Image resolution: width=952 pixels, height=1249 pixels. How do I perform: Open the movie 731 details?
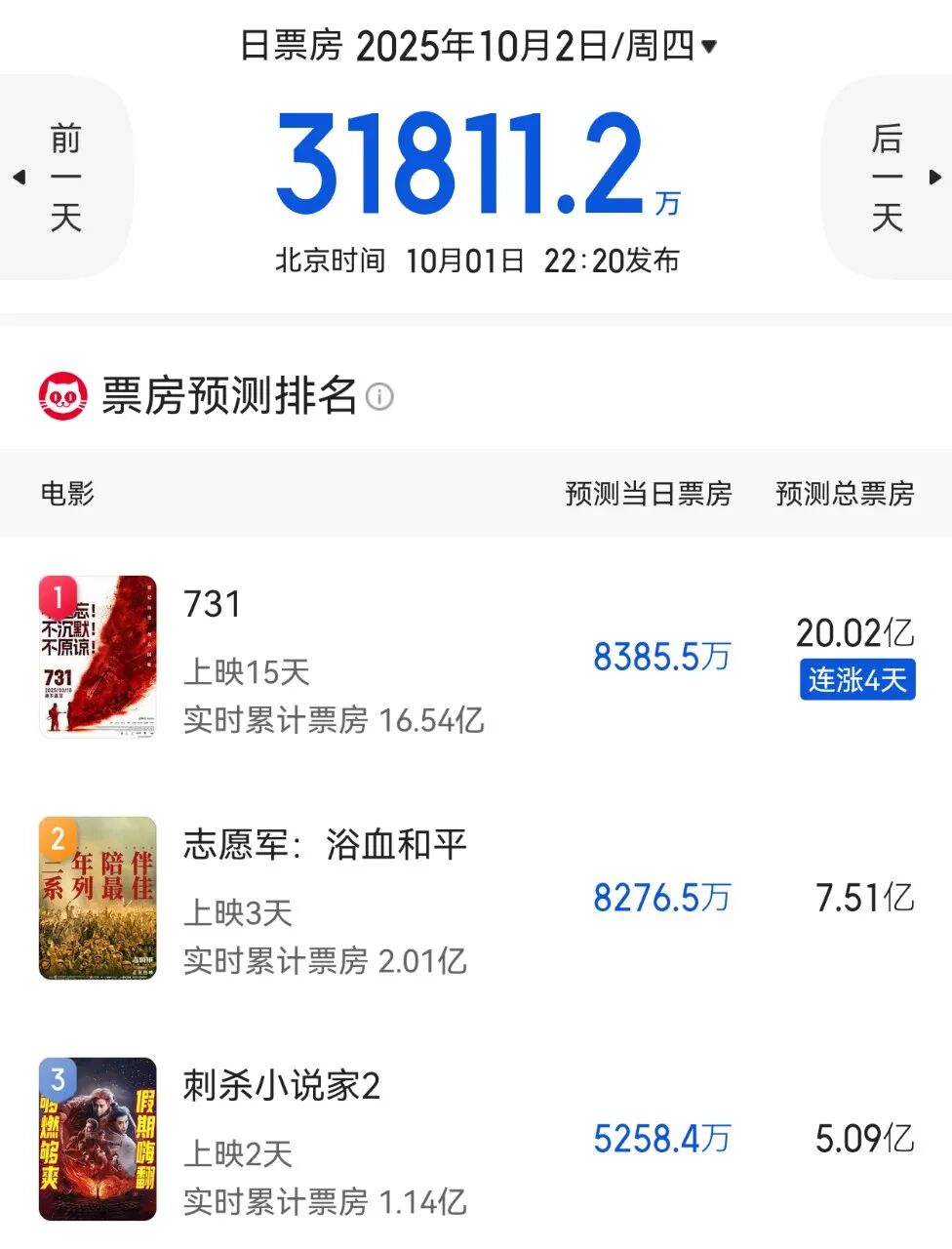pos(213,604)
